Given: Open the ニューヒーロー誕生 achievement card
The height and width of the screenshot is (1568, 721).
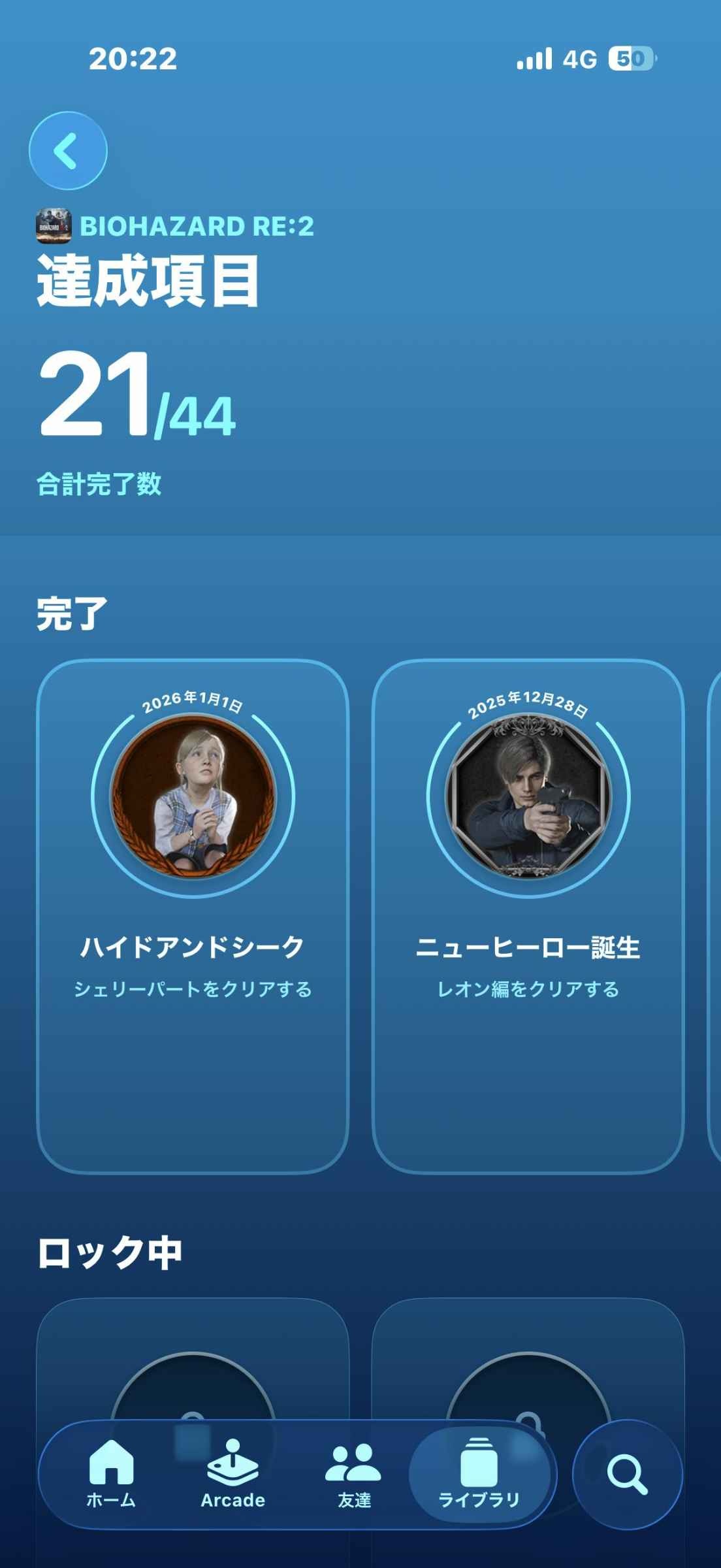Looking at the screenshot, I should point(528,915).
